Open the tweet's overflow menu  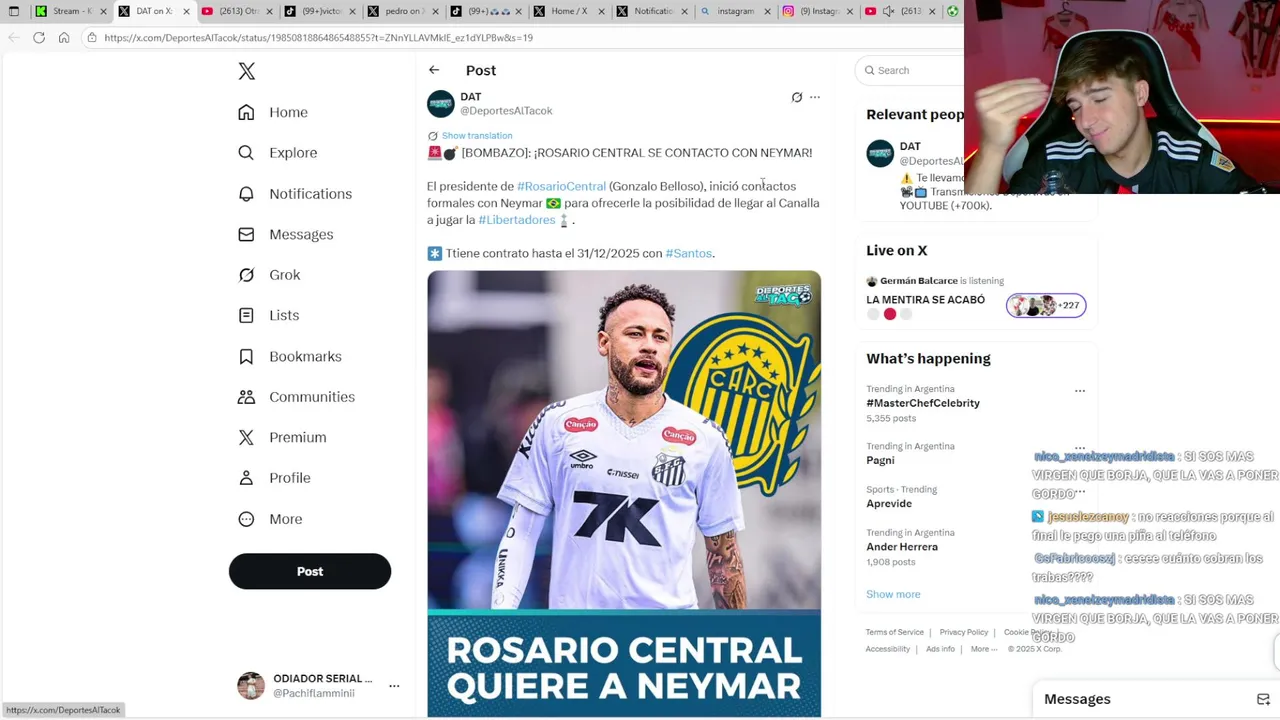tap(815, 97)
